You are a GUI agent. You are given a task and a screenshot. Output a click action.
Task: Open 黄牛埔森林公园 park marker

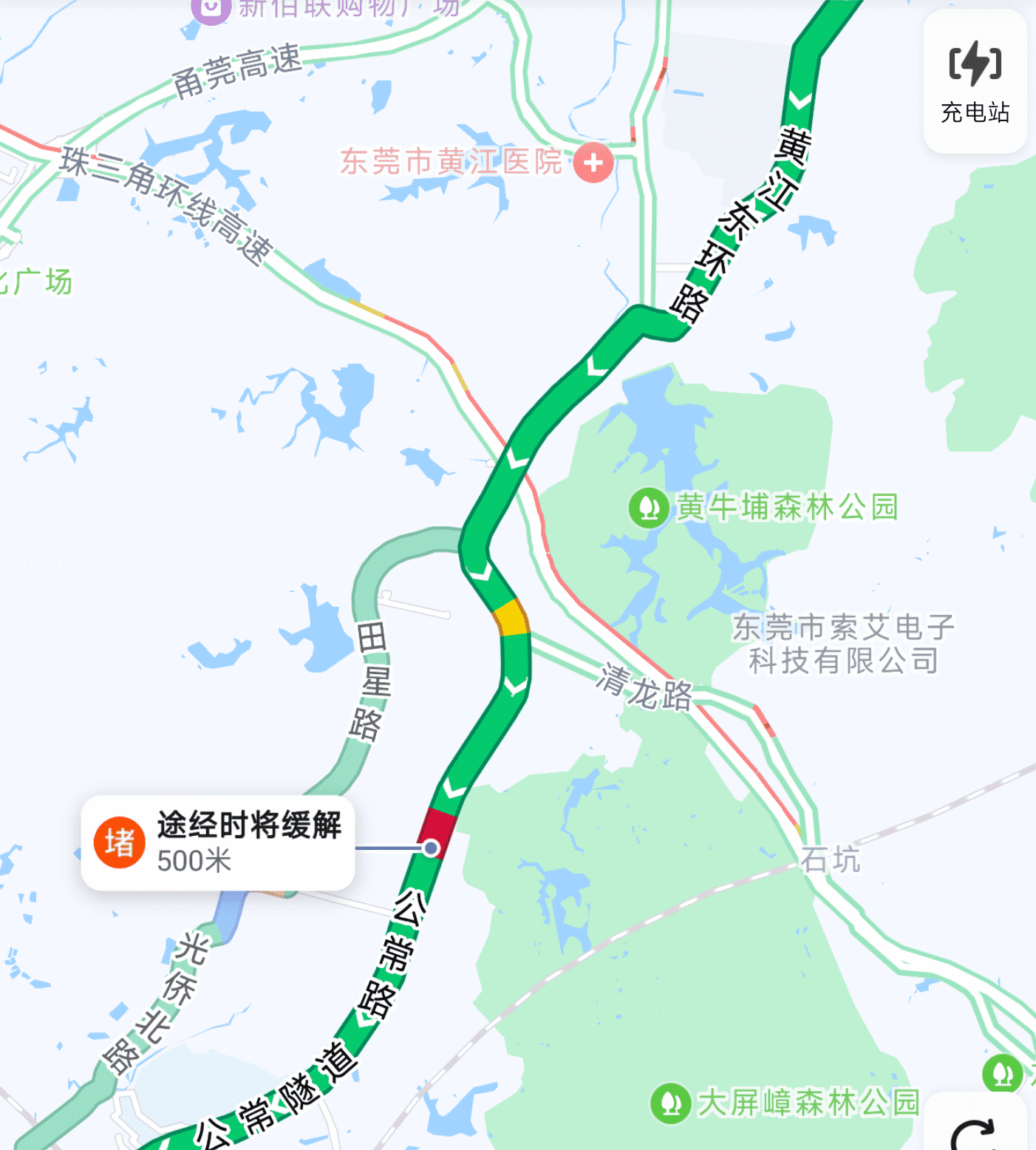click(x=650, y=508)
